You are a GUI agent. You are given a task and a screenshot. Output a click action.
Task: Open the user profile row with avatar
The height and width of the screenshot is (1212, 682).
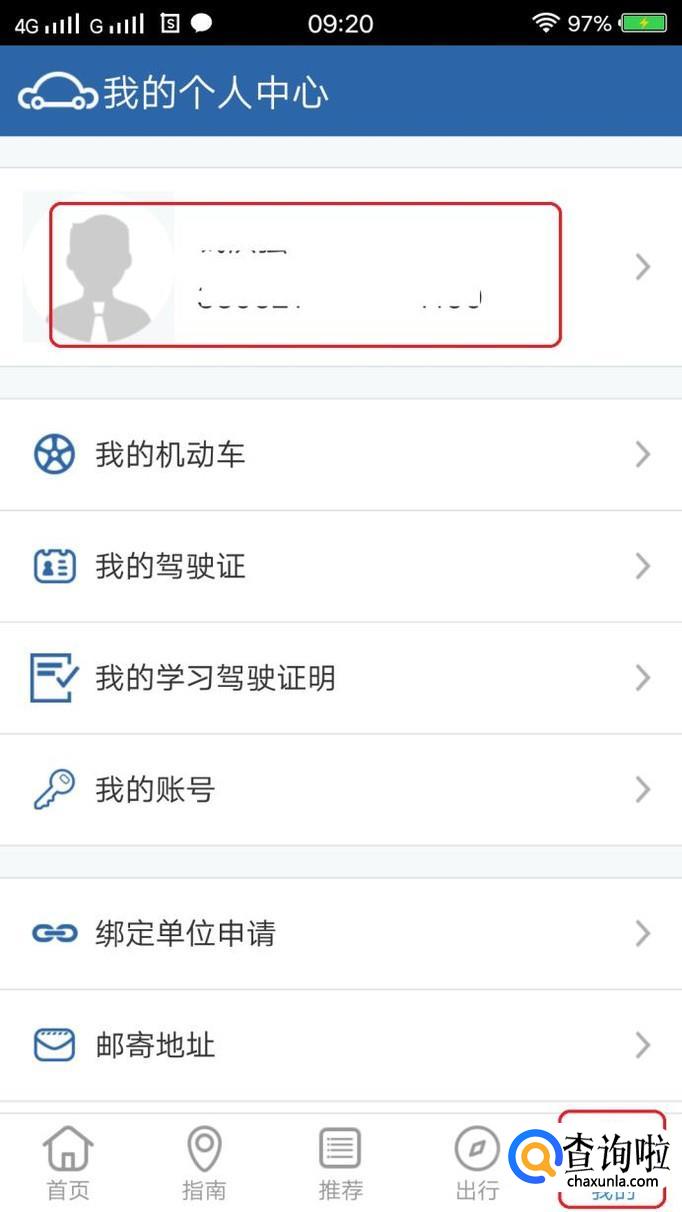click(341, 267)
